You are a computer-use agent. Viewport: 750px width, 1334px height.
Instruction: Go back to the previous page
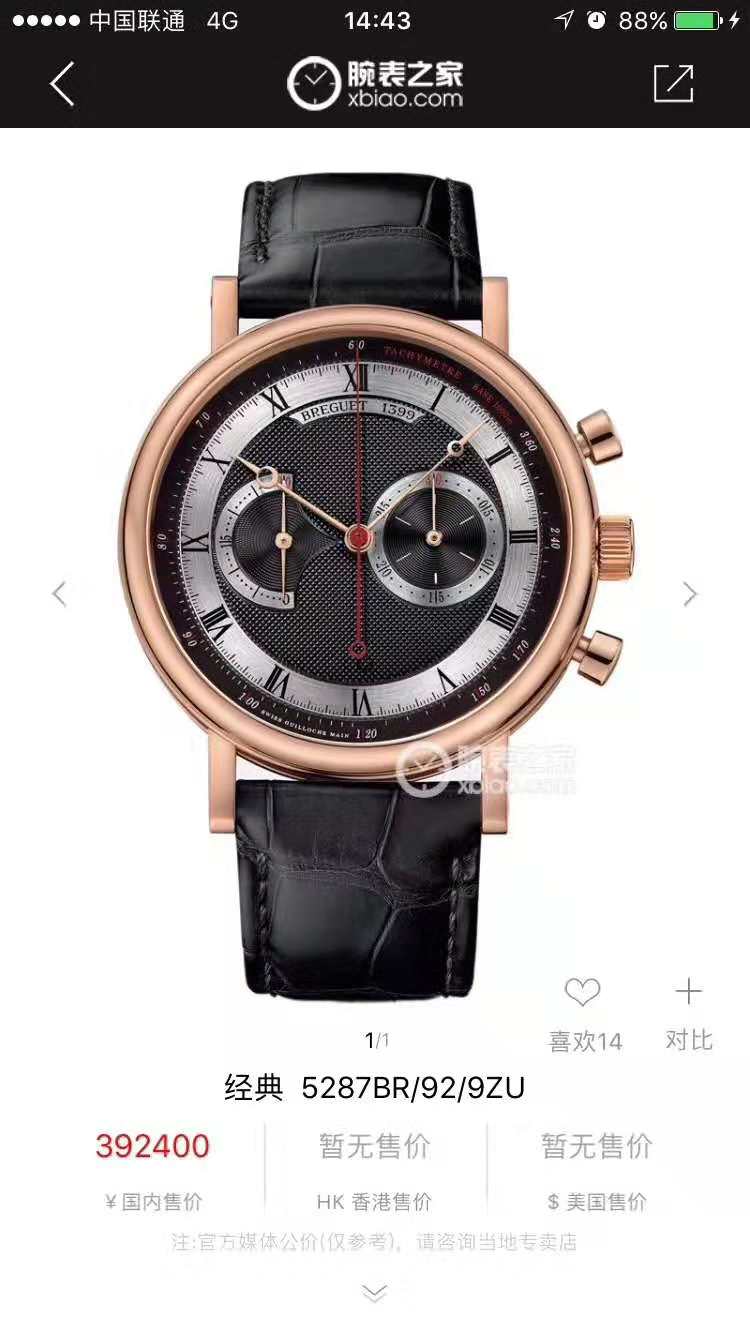pos(62,84)
